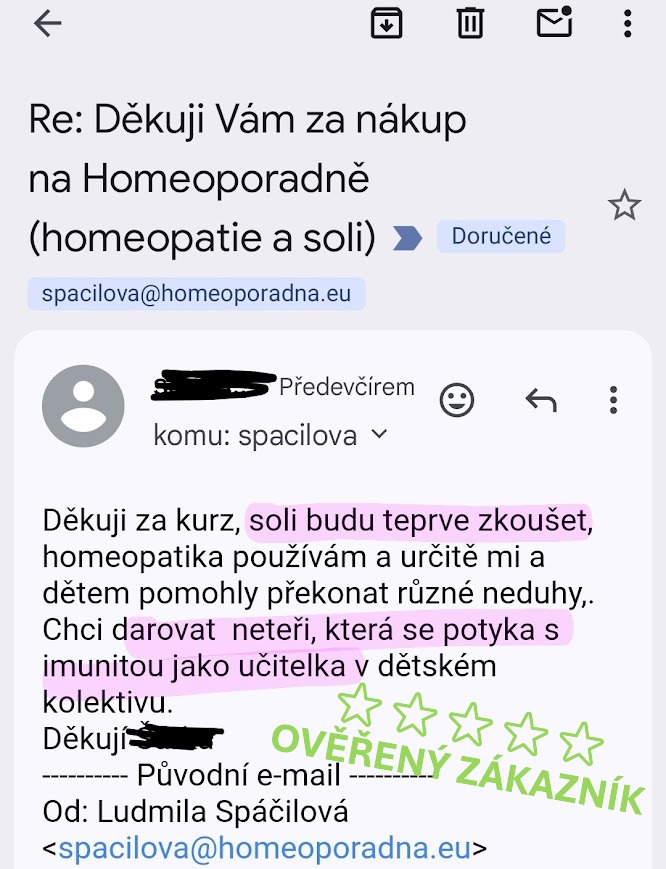Viewport: 666px width, 869px height.
Task: Mark the email as unread
Action: [554, 23]
